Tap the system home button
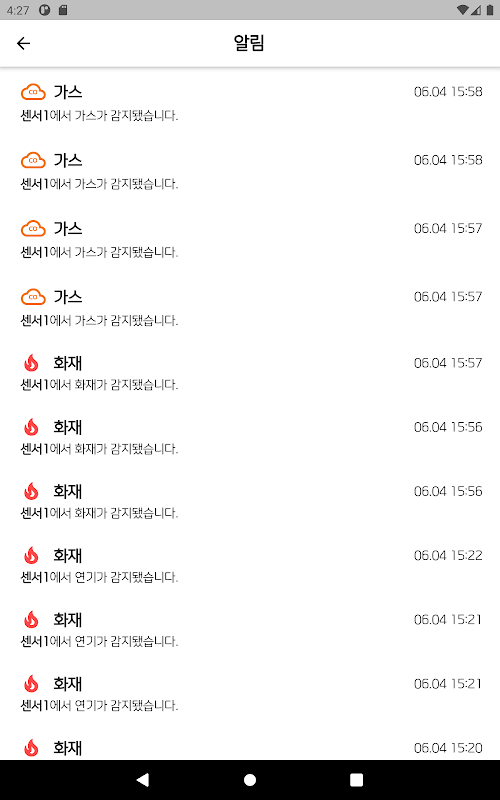This screenshot has width=500, height=800. pyautogui.click(x=250, y=780)
